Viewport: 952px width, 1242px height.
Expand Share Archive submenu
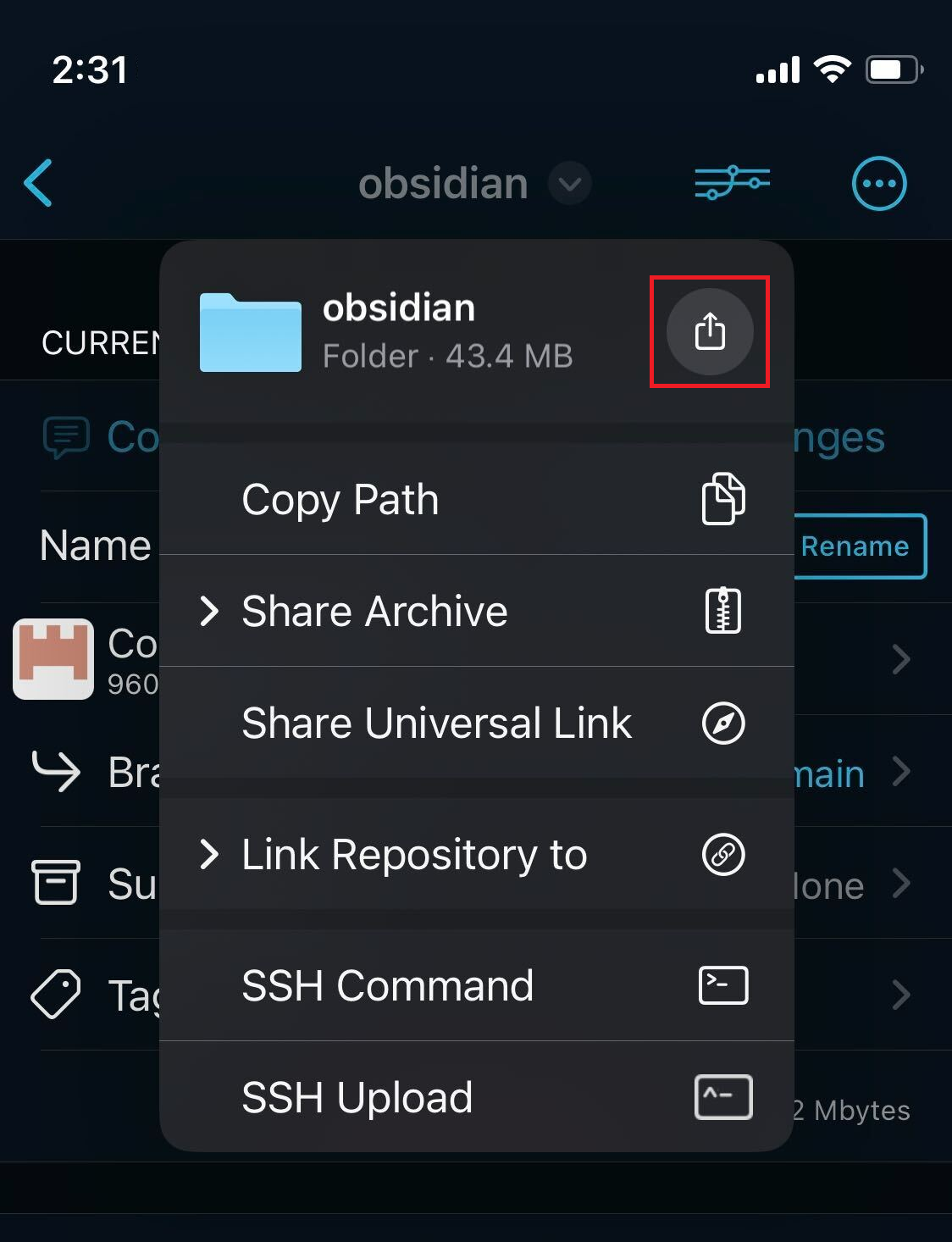[476, 612]
